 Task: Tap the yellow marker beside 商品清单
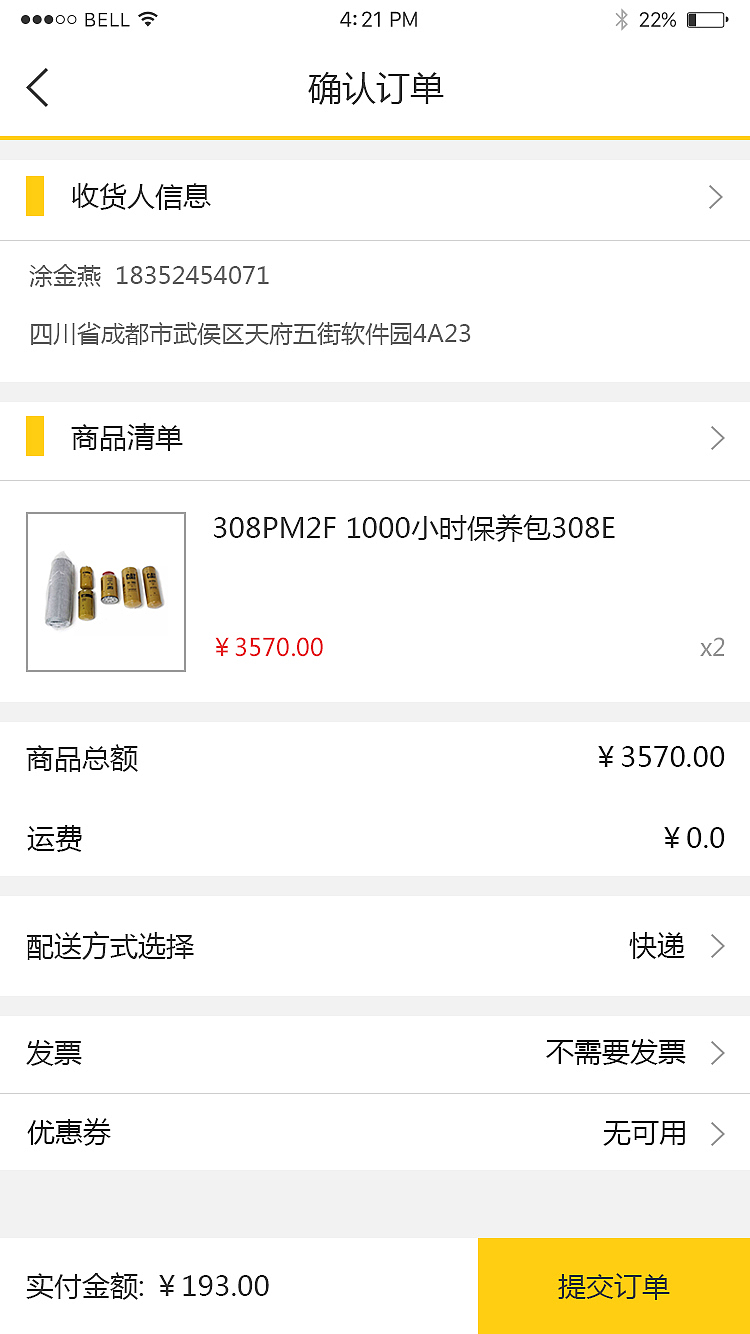(x=37, y=438)
